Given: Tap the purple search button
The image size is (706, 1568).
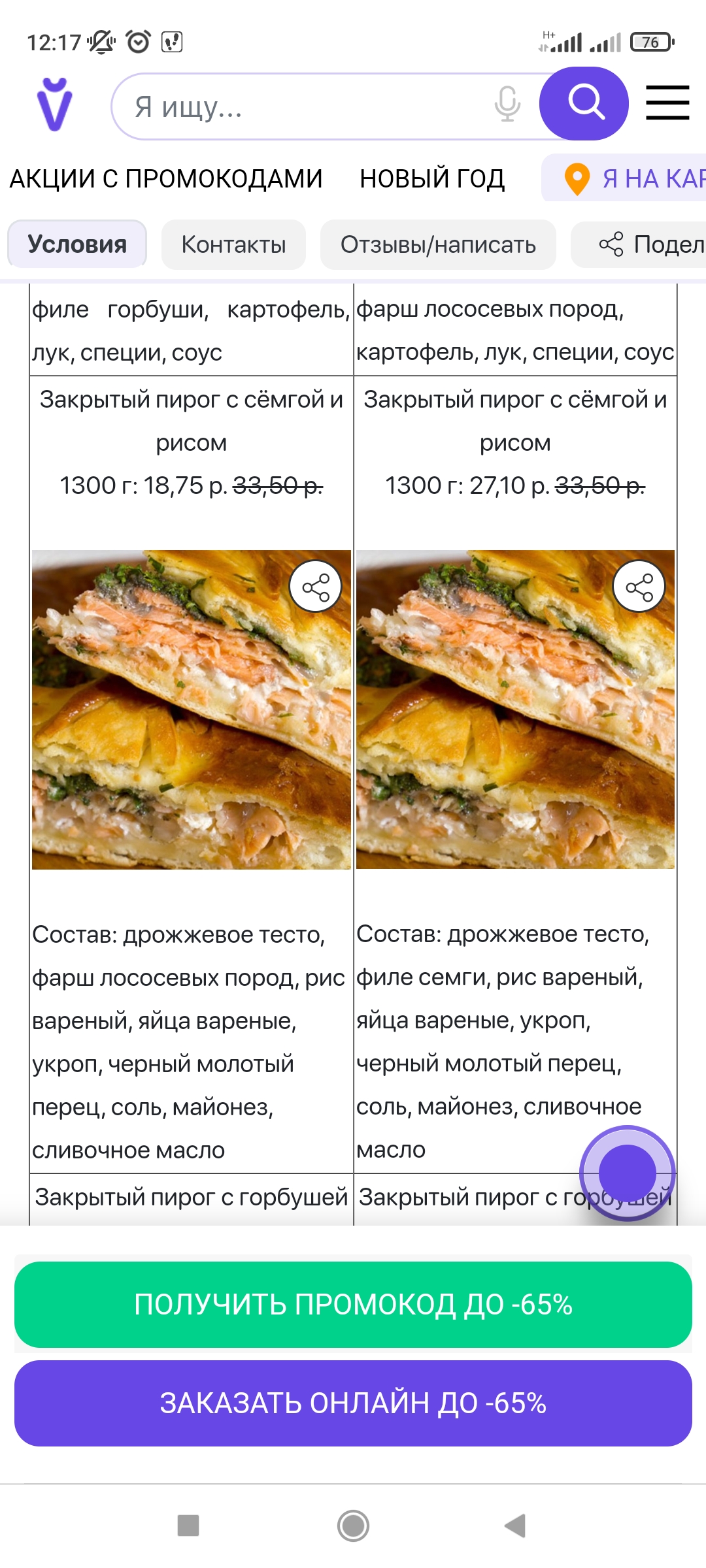Looking at the screenshot, I should click(x=584, y=103).
